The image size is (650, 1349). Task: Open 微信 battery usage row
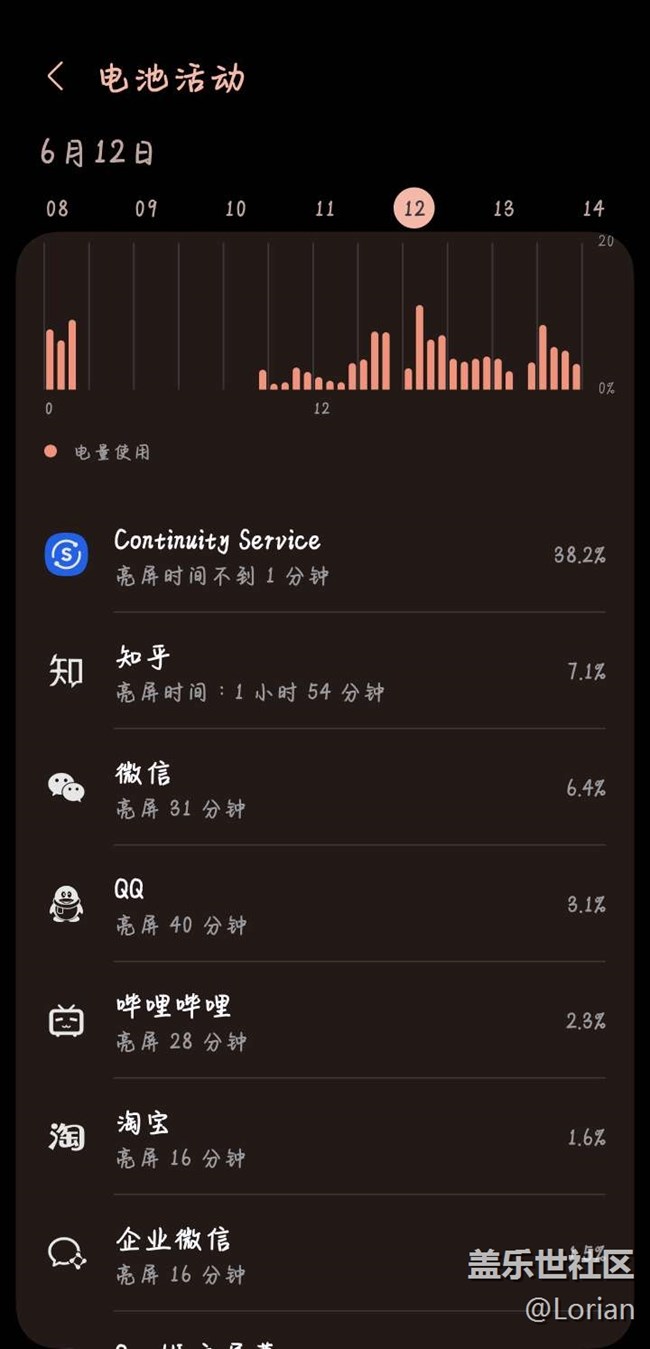click(325, 787)
